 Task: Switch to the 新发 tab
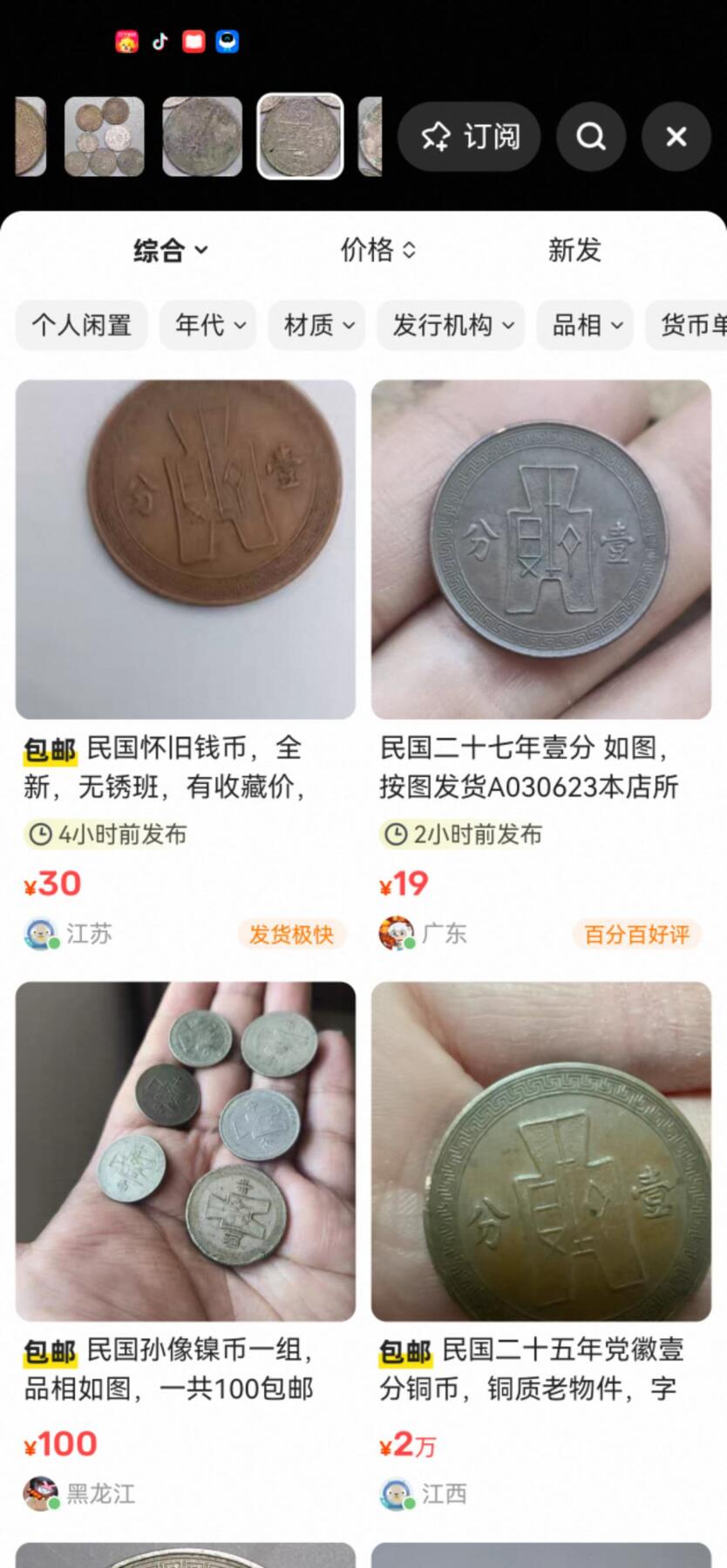tap(574, 251)
